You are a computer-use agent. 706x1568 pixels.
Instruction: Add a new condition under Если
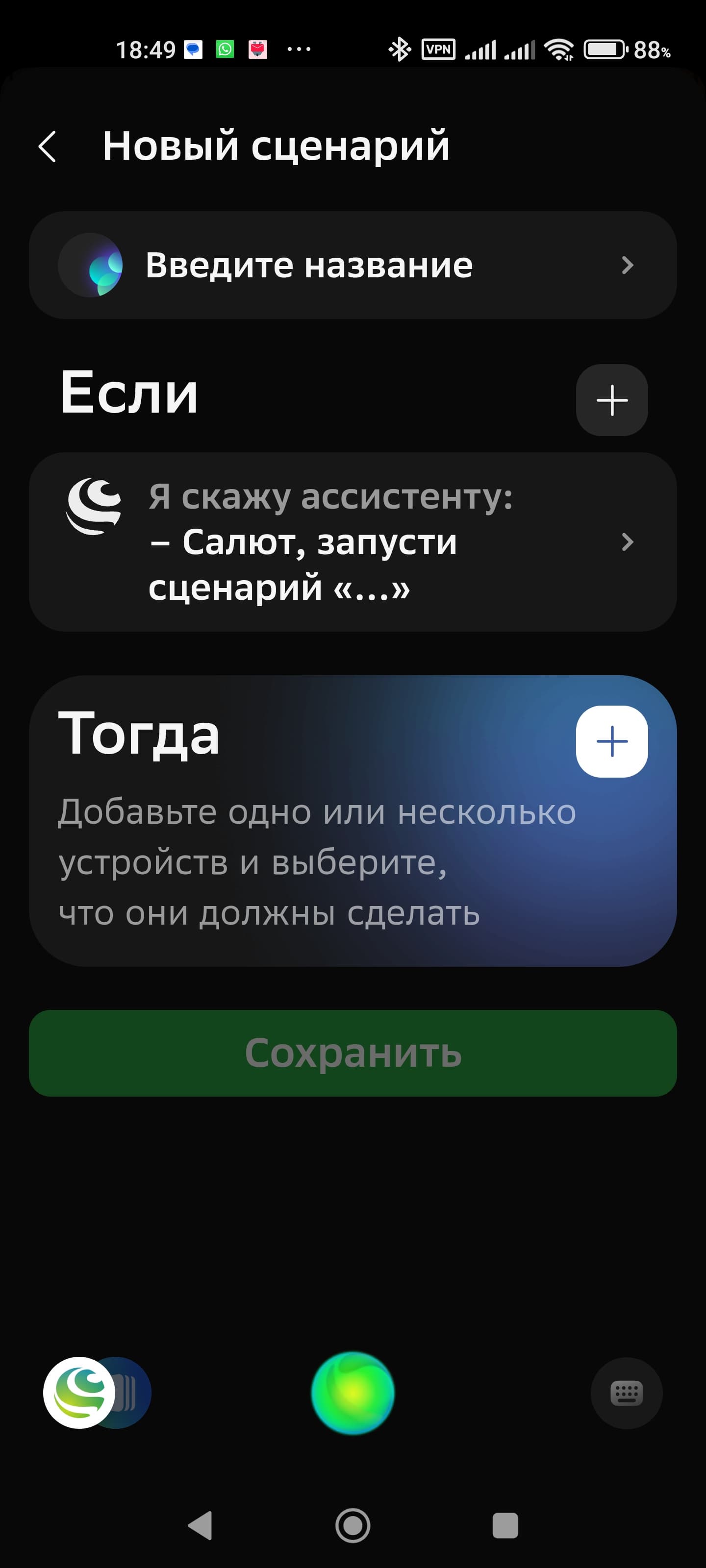pyautogui.click(x=611, y=400)
